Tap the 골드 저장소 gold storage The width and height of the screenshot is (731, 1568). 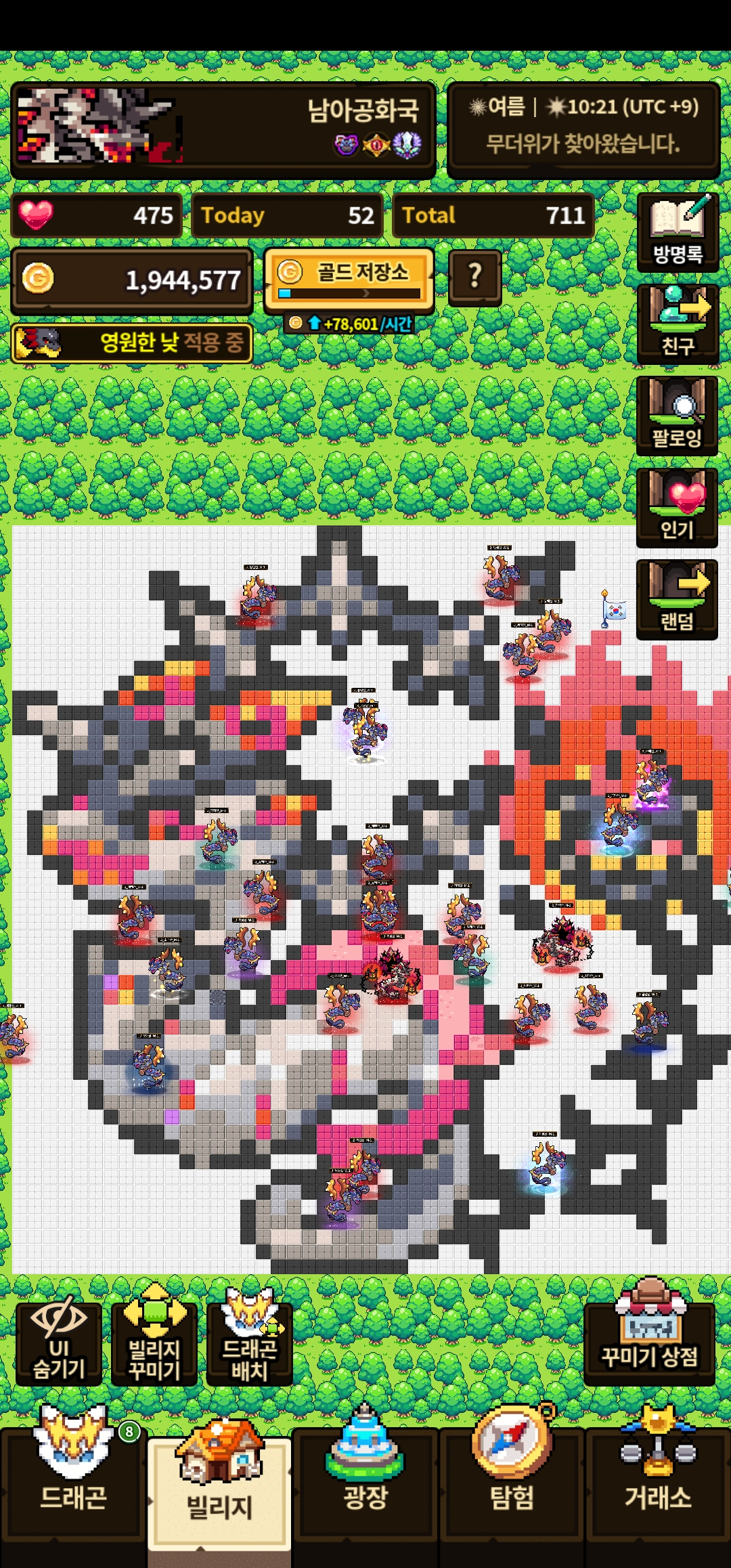click(349, 280)
